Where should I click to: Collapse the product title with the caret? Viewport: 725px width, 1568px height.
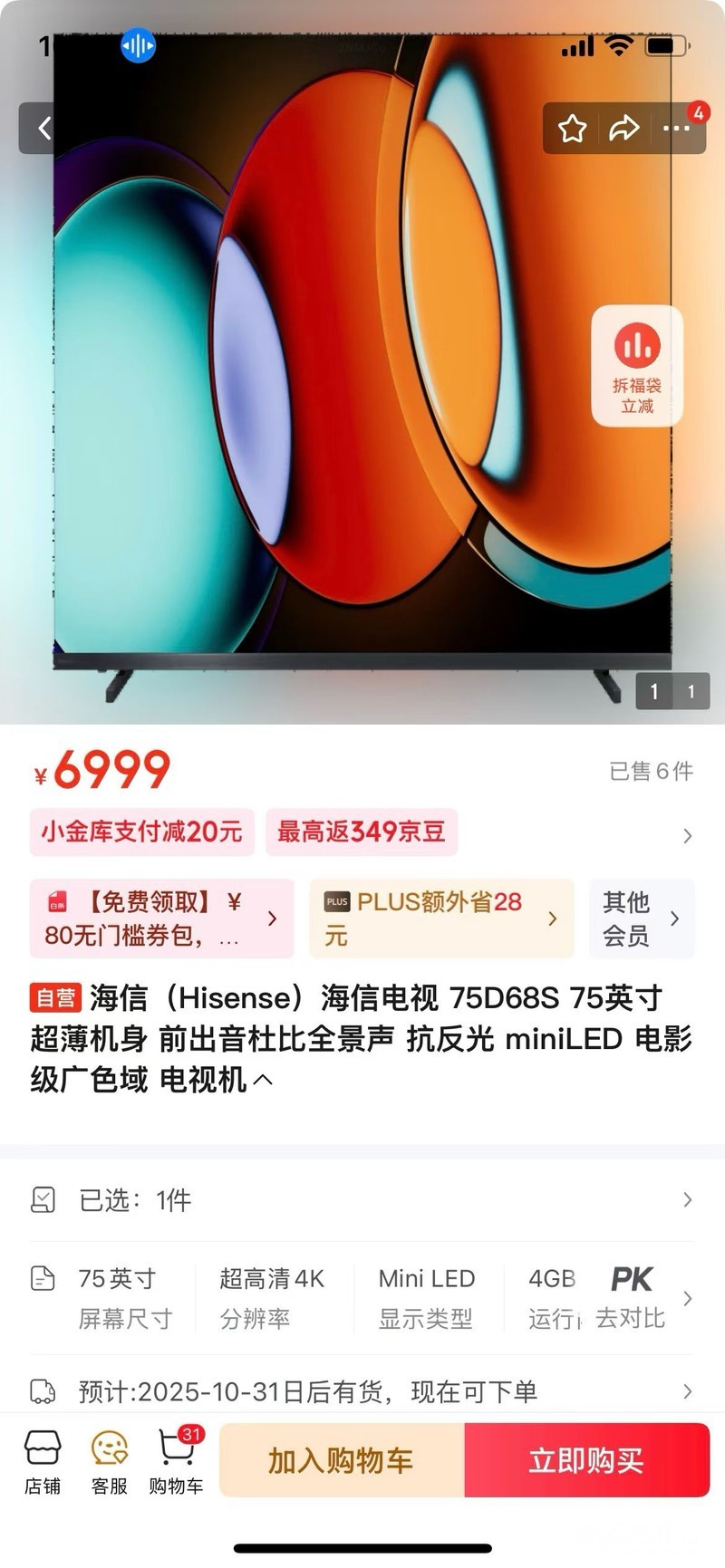(x=264, y=1080)
